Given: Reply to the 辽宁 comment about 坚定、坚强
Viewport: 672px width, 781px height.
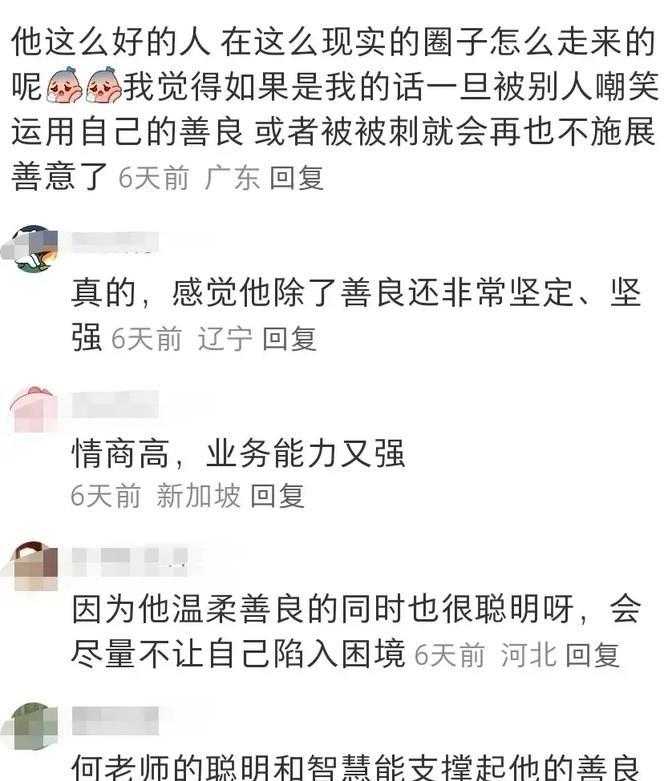Looking at the screenshot, I should (x=289, y=338).
